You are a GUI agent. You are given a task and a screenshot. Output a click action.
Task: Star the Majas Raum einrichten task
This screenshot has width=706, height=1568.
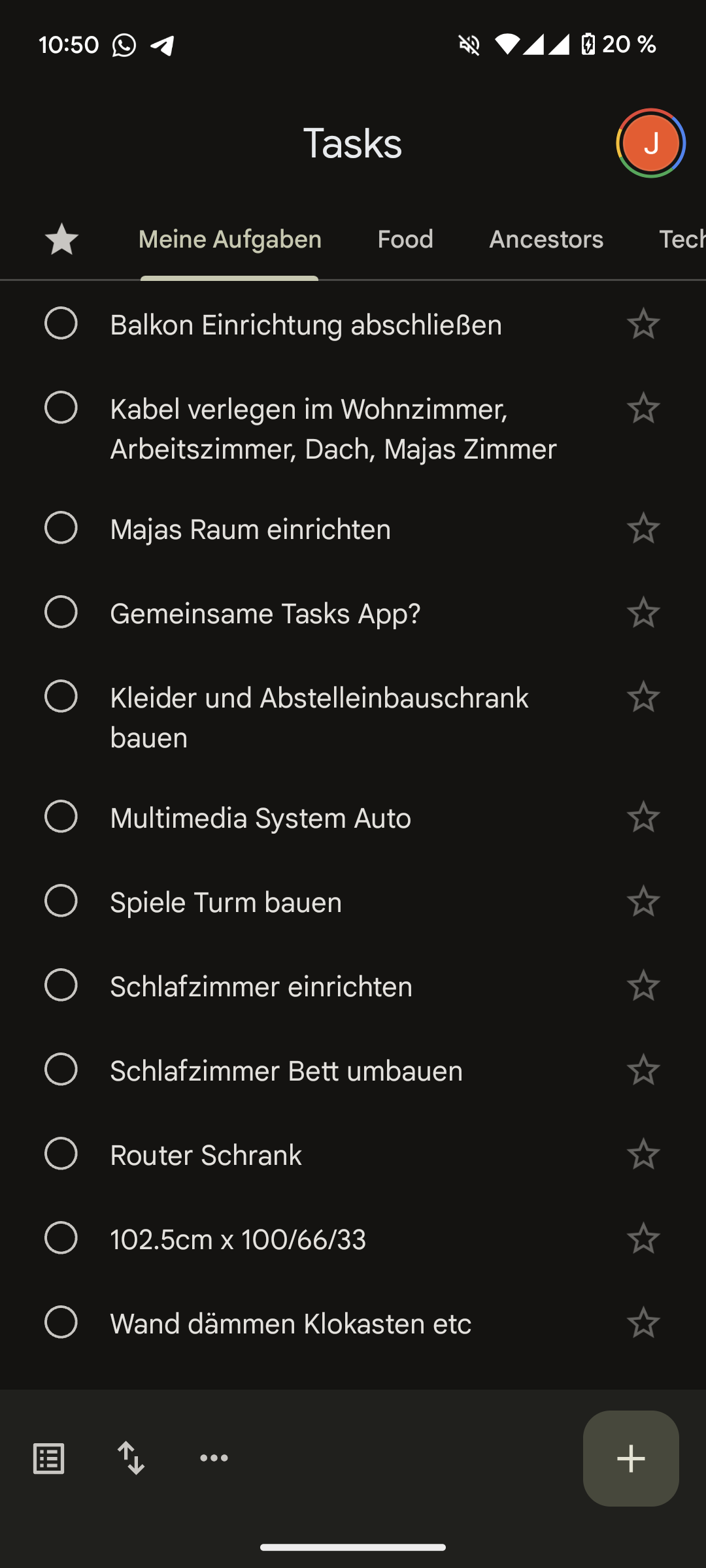[x=643, y=528]
